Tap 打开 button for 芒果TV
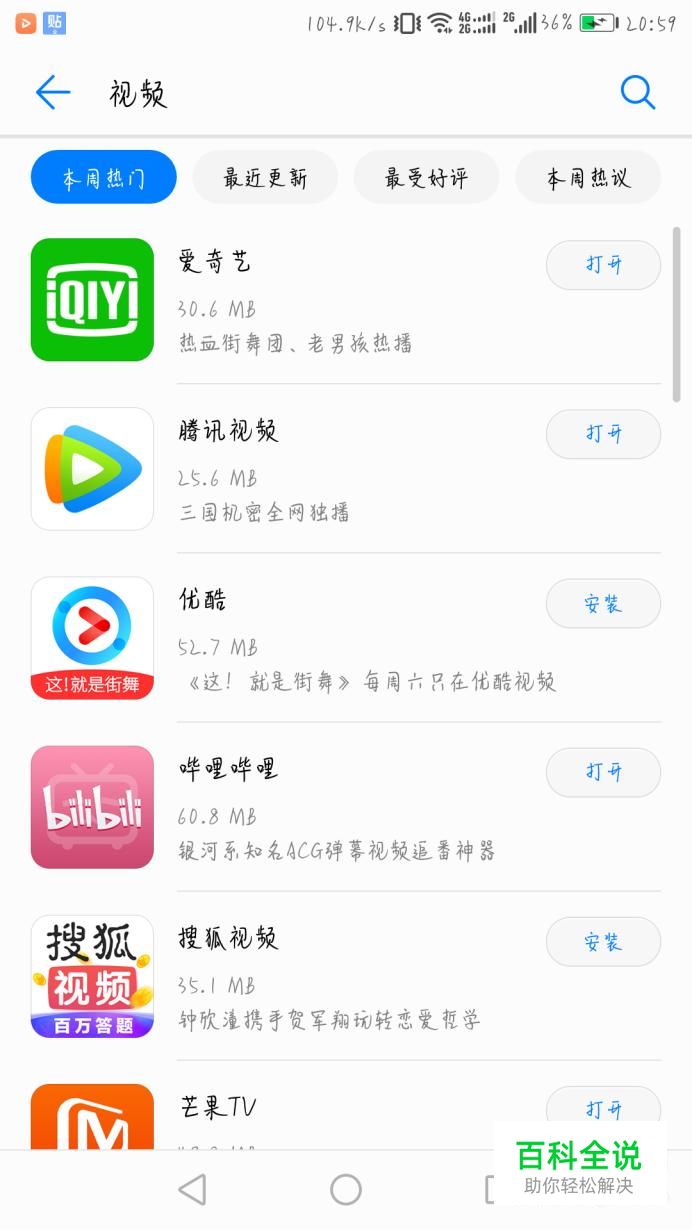Viewport: 692px width, 1230px height. pos(603,1109)
